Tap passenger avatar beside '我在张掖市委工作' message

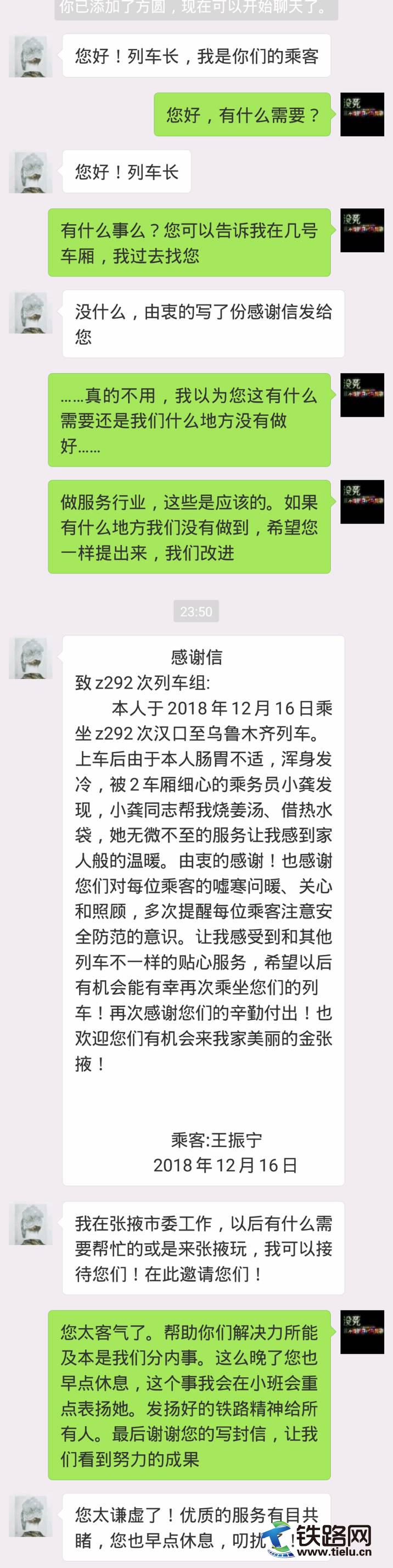(30, 1224)
